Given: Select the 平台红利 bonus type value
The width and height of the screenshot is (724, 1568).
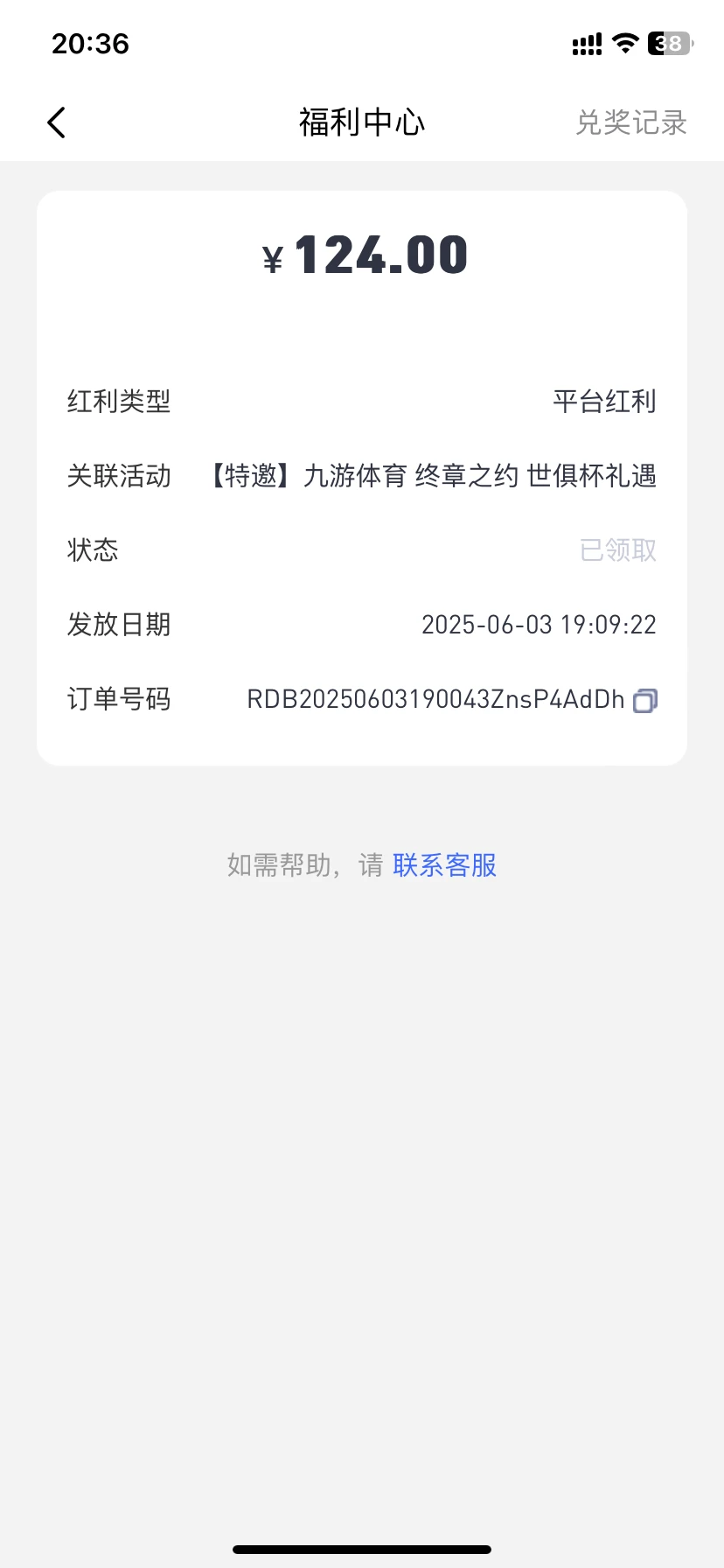Looking at the screenshot, I should [x=606, y=402].
